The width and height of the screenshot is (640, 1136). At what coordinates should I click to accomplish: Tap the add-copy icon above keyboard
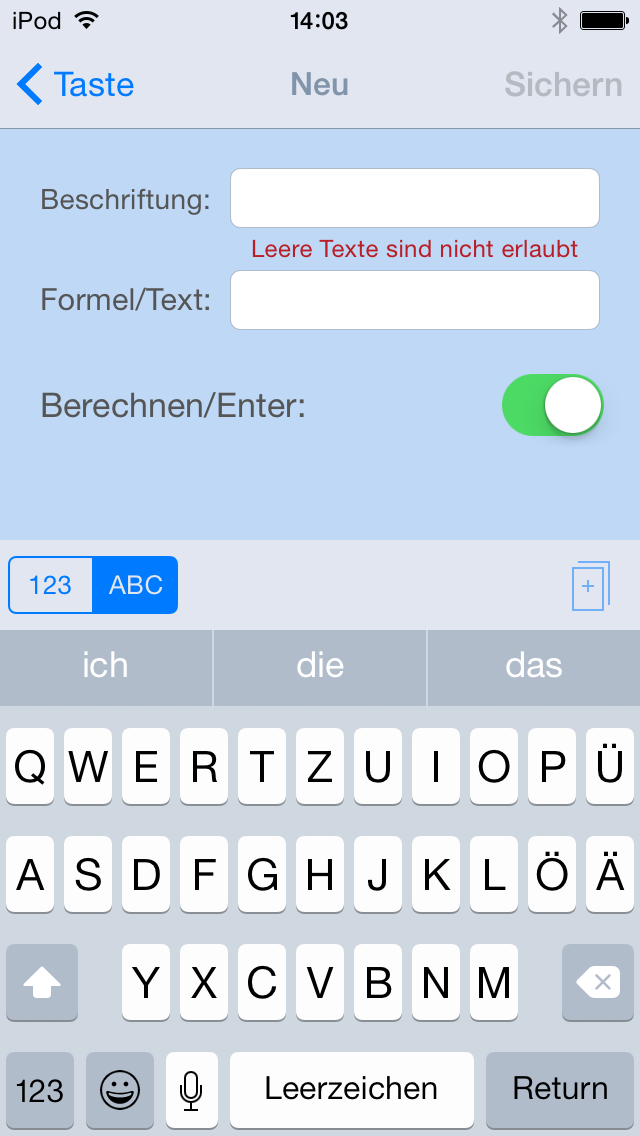(x=589, y=586)
